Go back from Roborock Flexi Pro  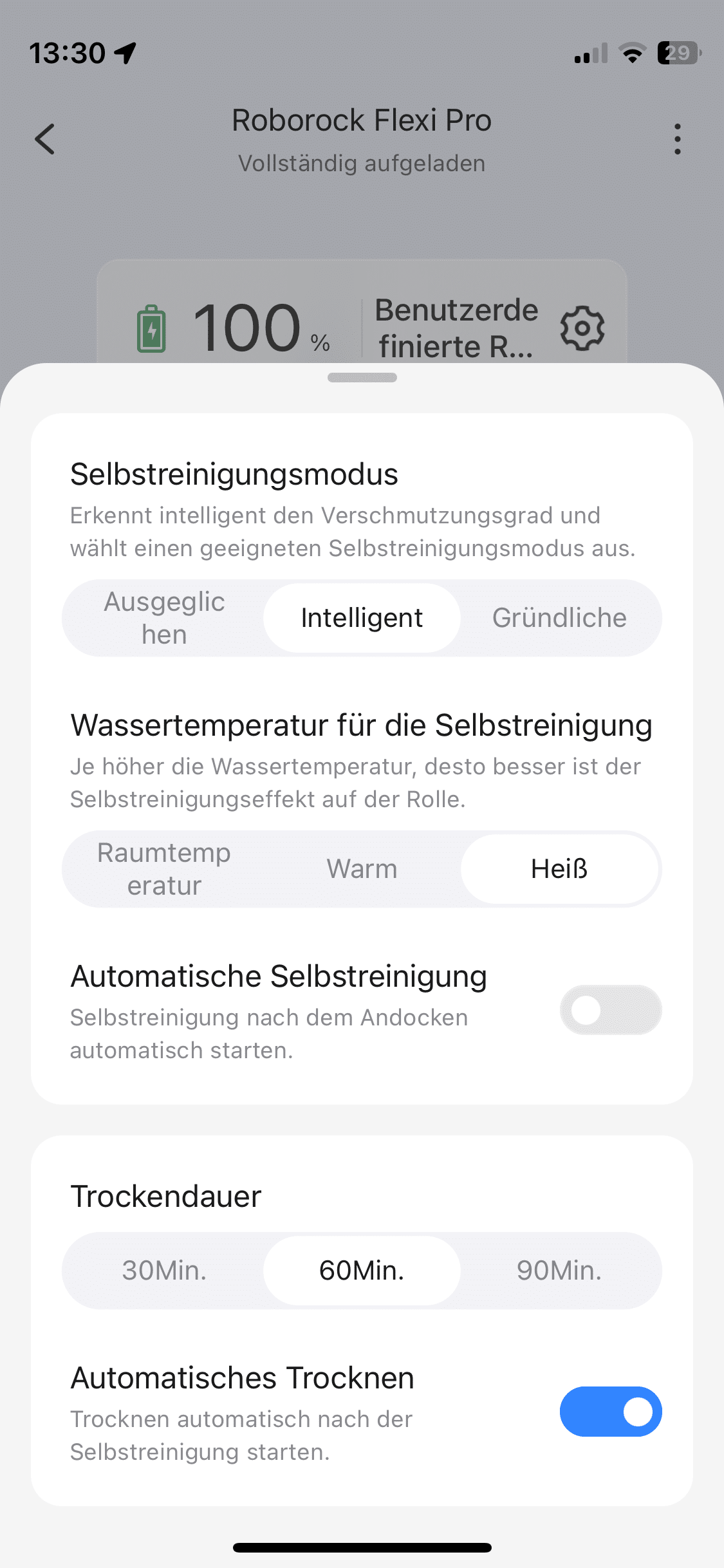(x=45, y=139)
